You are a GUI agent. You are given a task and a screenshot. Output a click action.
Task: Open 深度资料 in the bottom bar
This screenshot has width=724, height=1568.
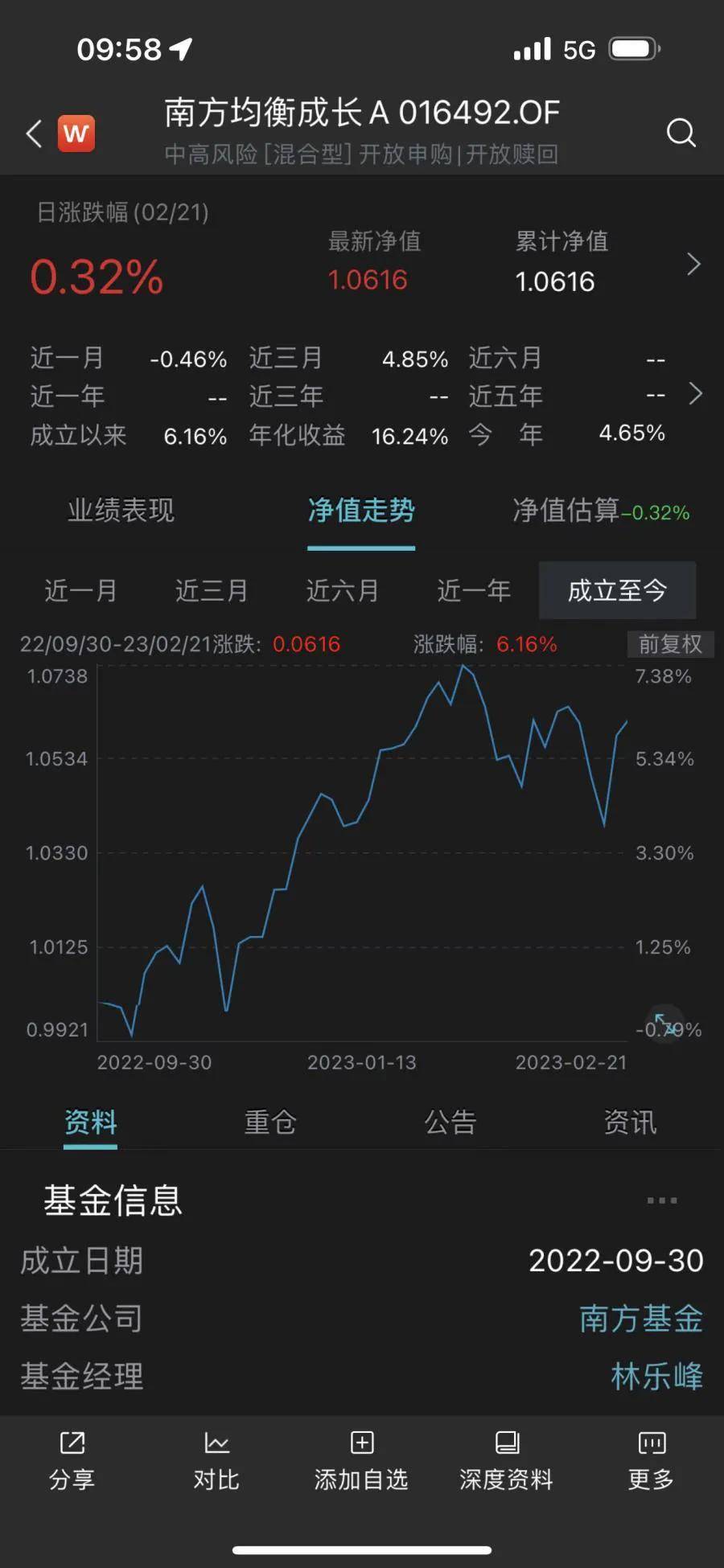[506, 1460]
